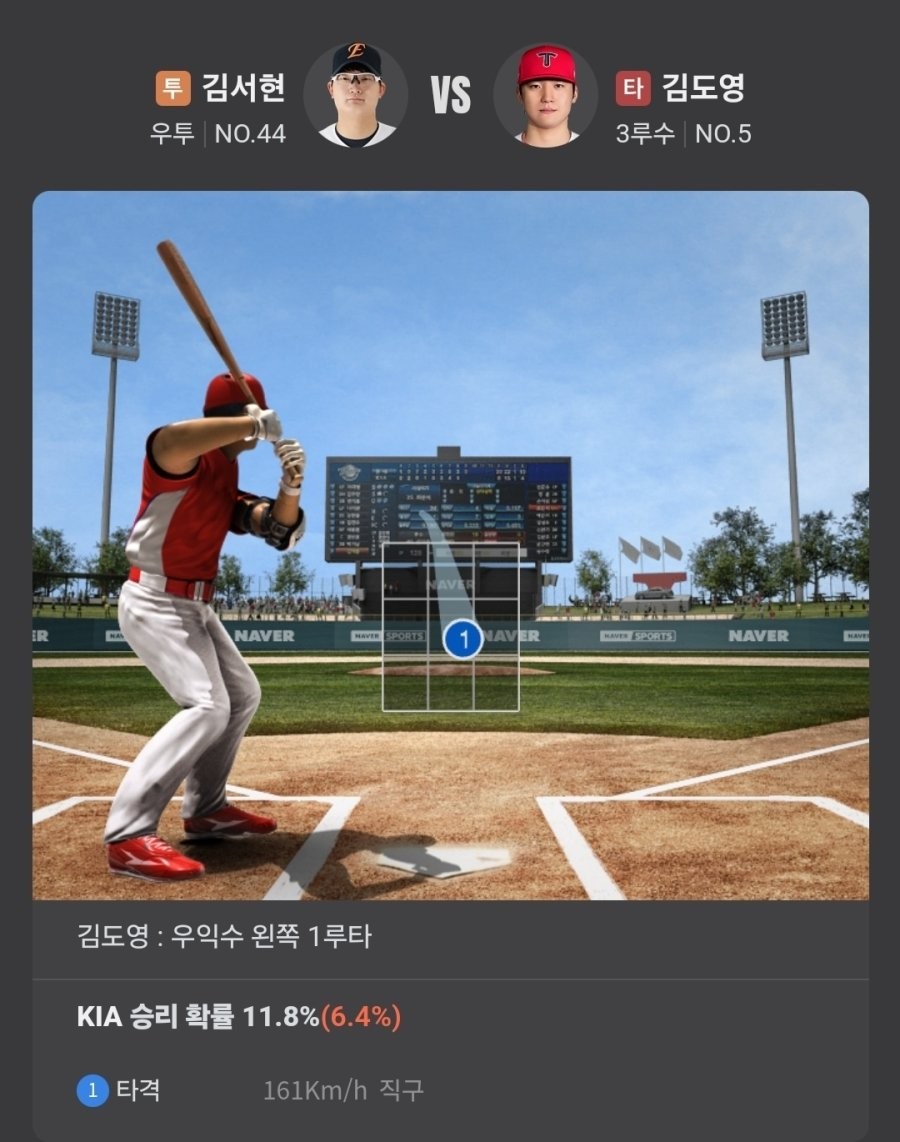Screen dimensions: 900x1142
Task: Open pitcher 김서현's profile photo
Action: 355,95
